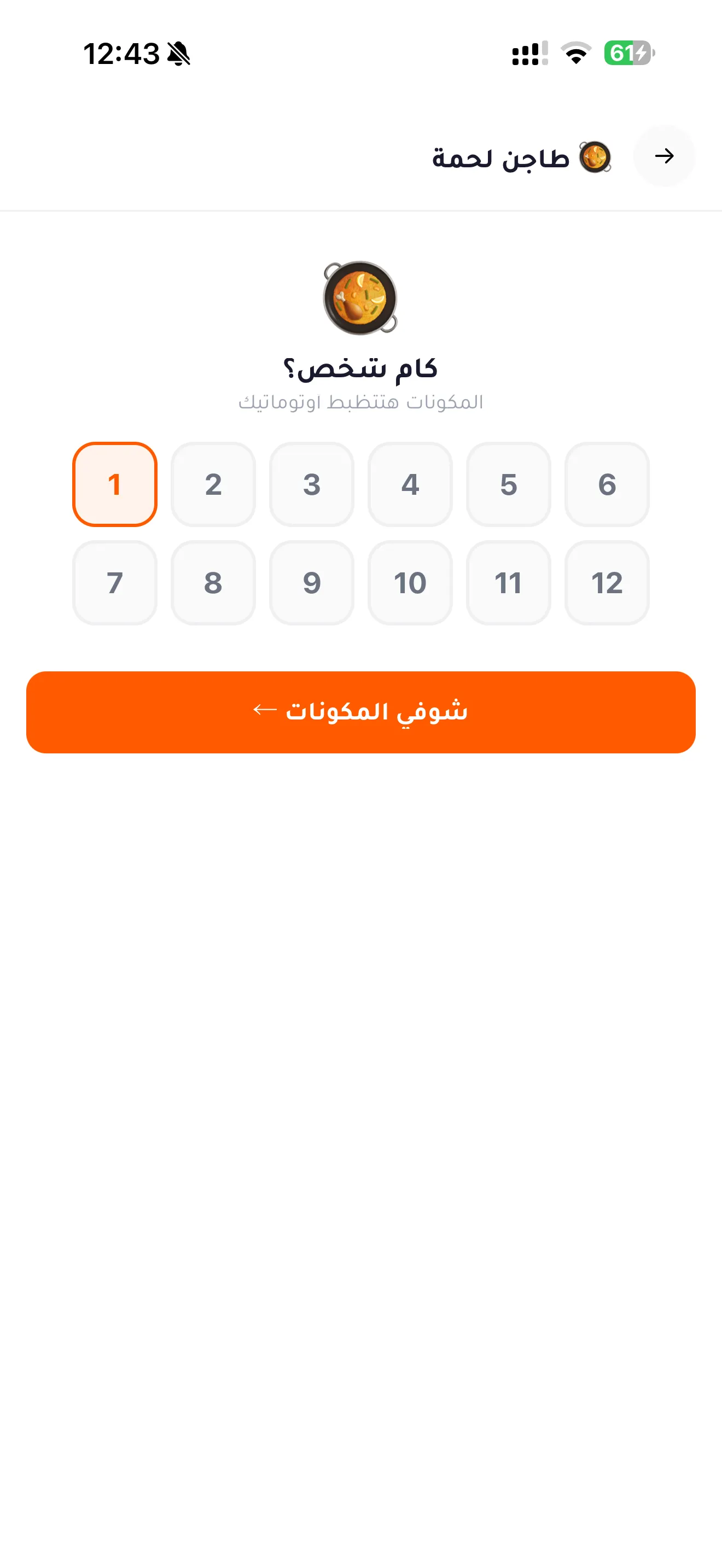Choose 6 servings from the grid
This screenshot has width=722, height=1568.
click(x=607, y=484)
